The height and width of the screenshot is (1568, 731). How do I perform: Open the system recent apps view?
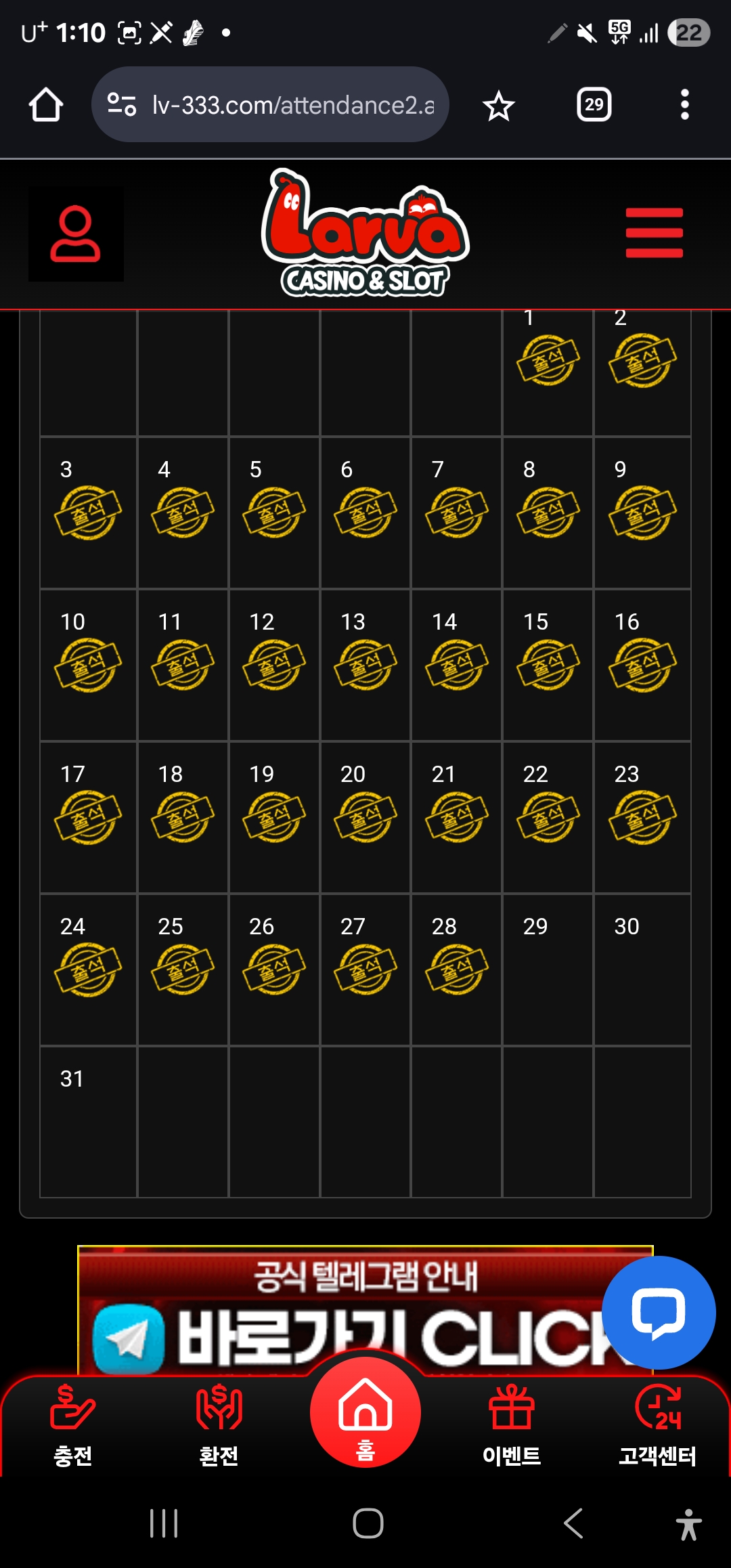pyautogui.click(x=164, y=1524)
